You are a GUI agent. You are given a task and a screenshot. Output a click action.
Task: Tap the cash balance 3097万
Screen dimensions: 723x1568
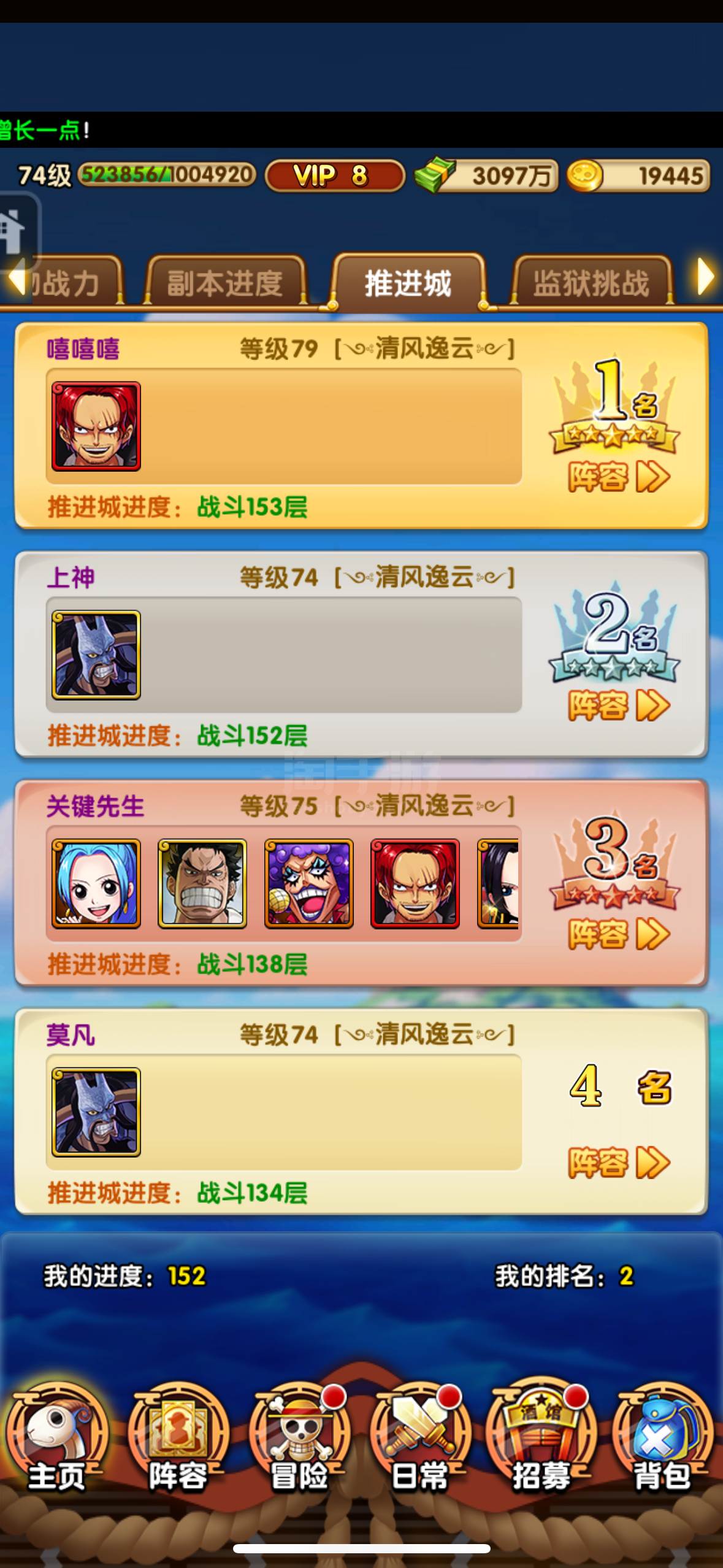tap(486, 176)
